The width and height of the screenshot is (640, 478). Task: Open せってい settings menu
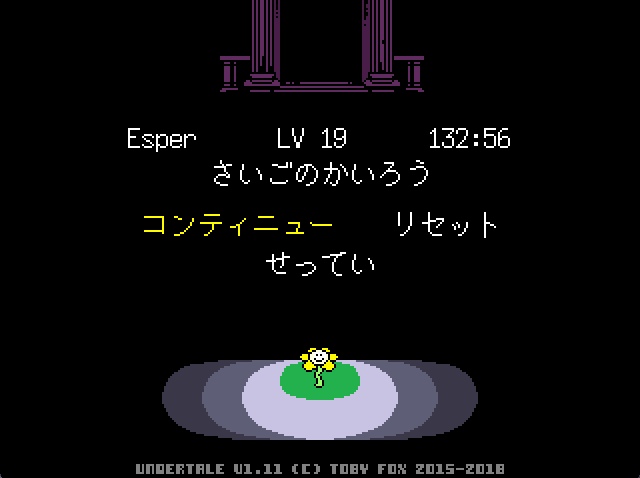(320, 264)
